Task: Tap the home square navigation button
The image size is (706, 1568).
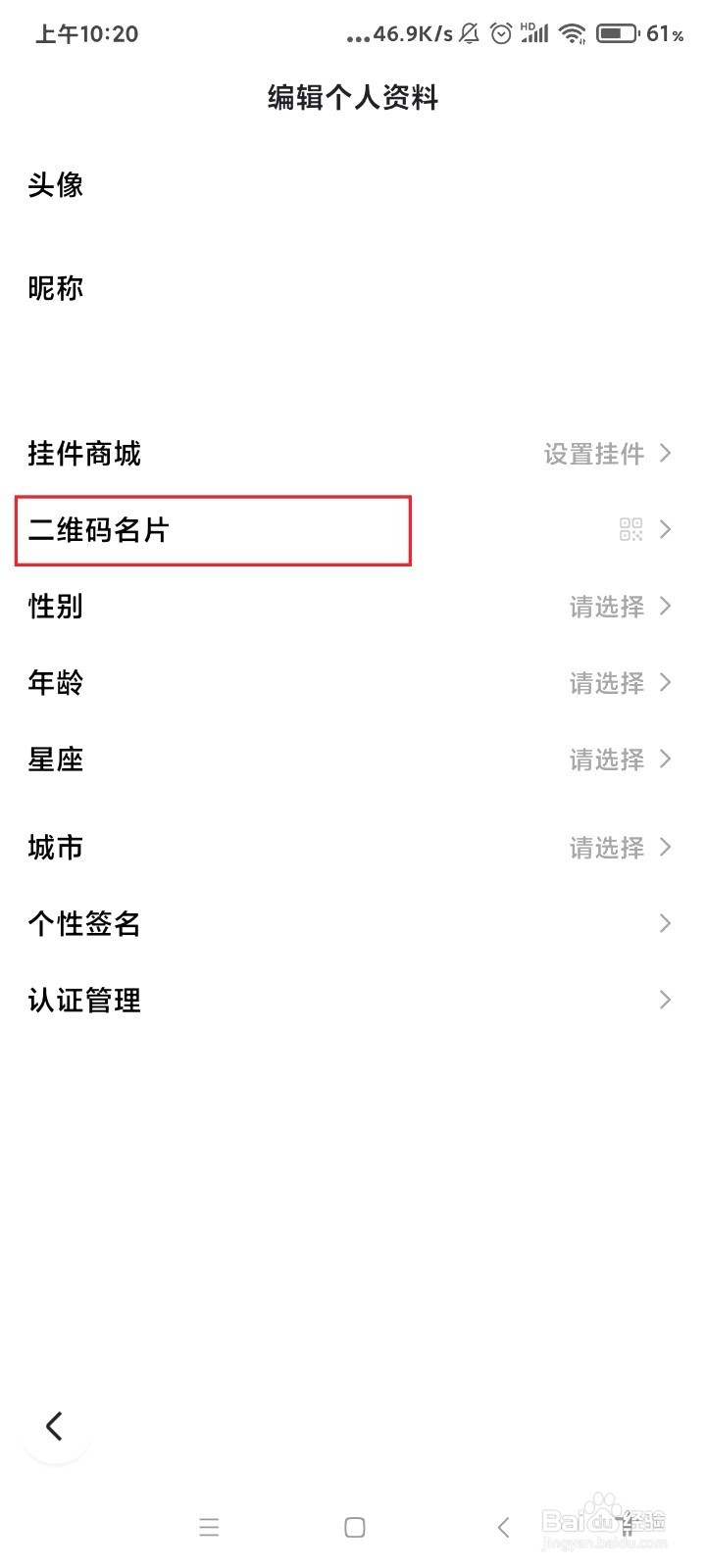Action: click(x=354, y=1527)
